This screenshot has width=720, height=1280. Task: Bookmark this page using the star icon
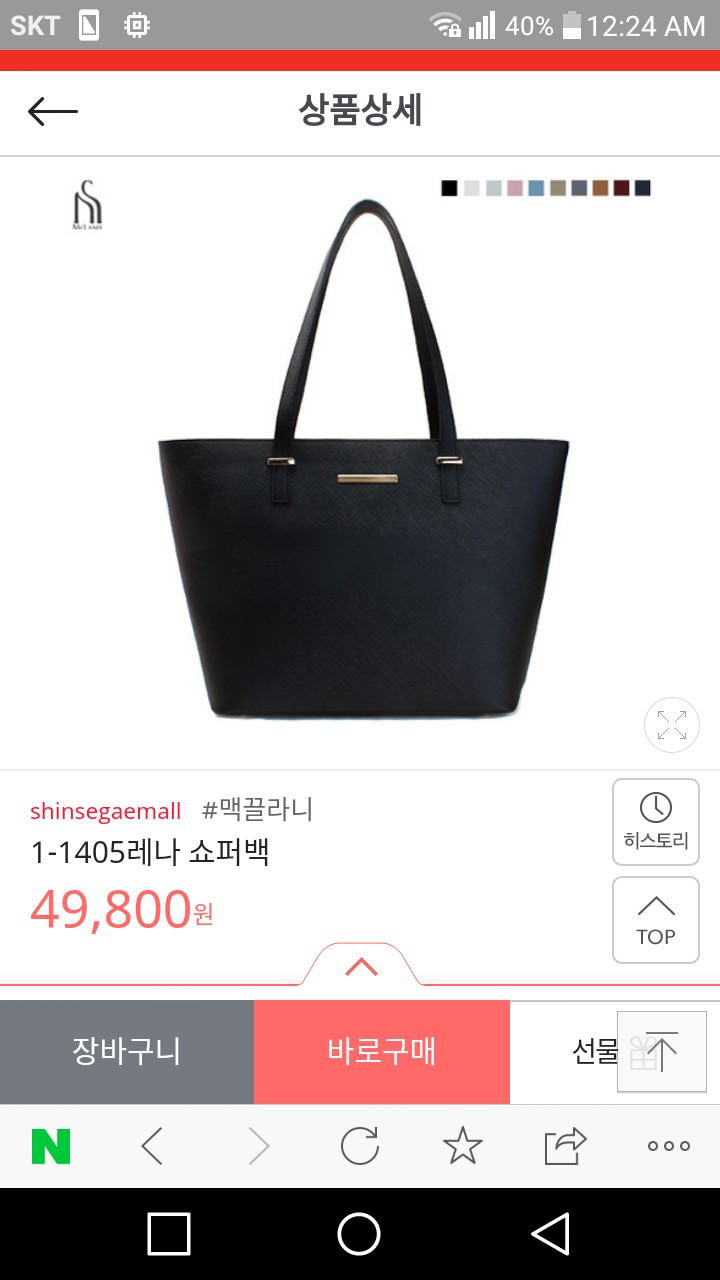pos(462,1145)
